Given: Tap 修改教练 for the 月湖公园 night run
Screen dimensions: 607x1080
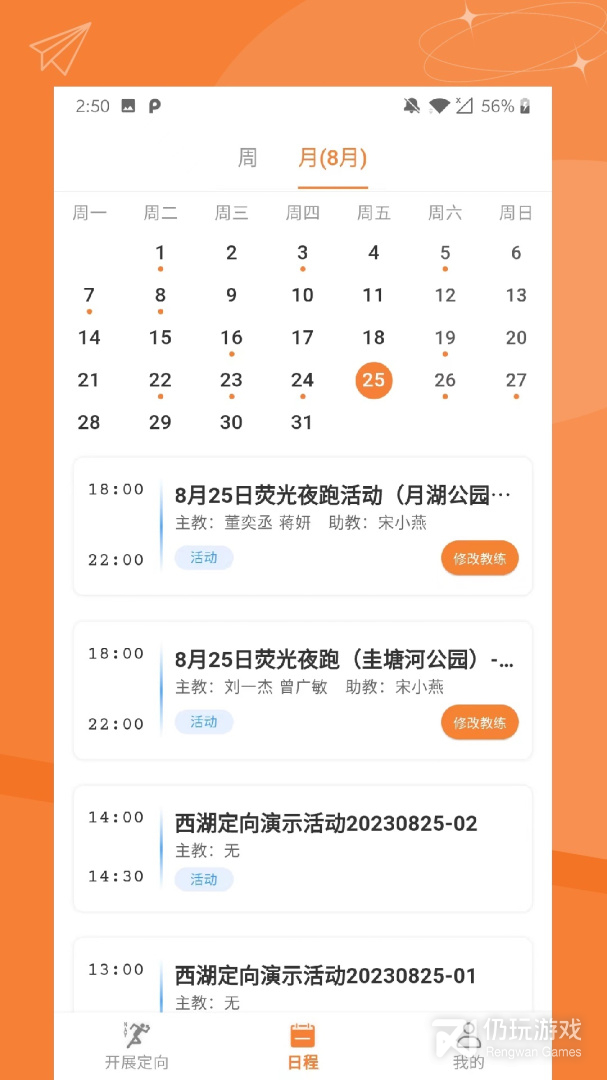Looking at the screenshot, I should click(x=479, y=559).
